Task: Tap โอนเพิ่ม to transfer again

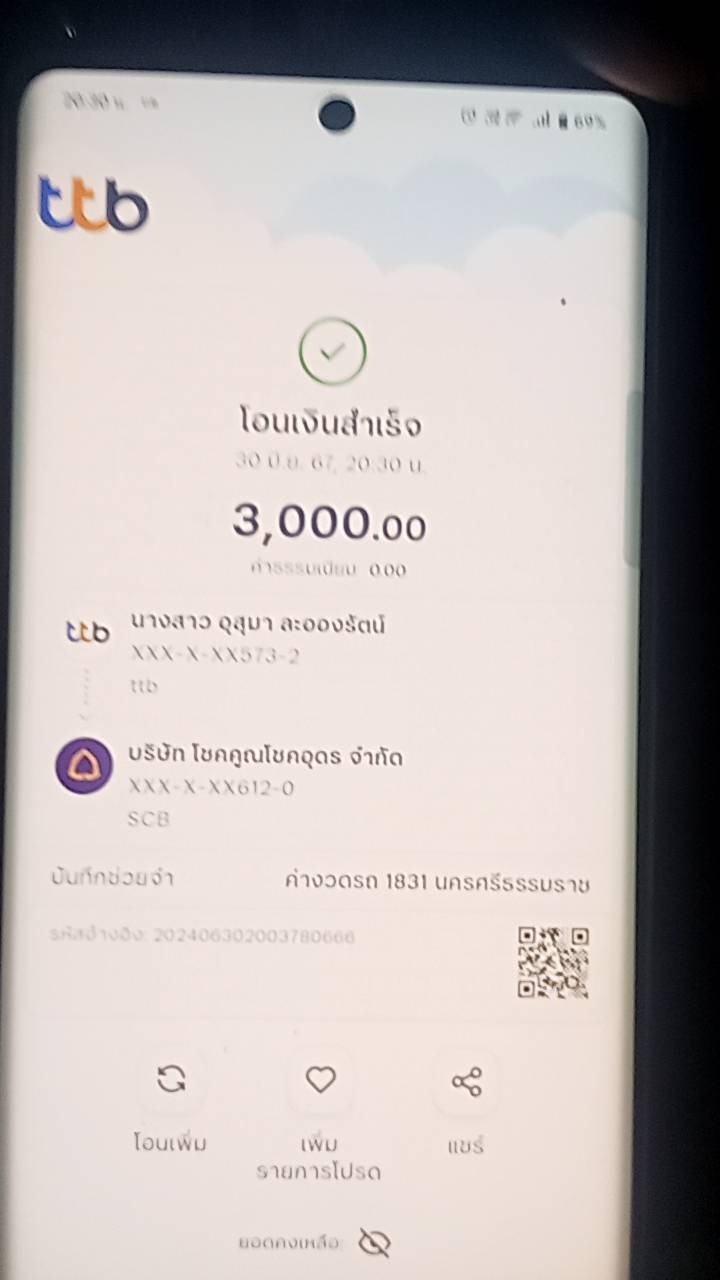Action: [171, 1082]
